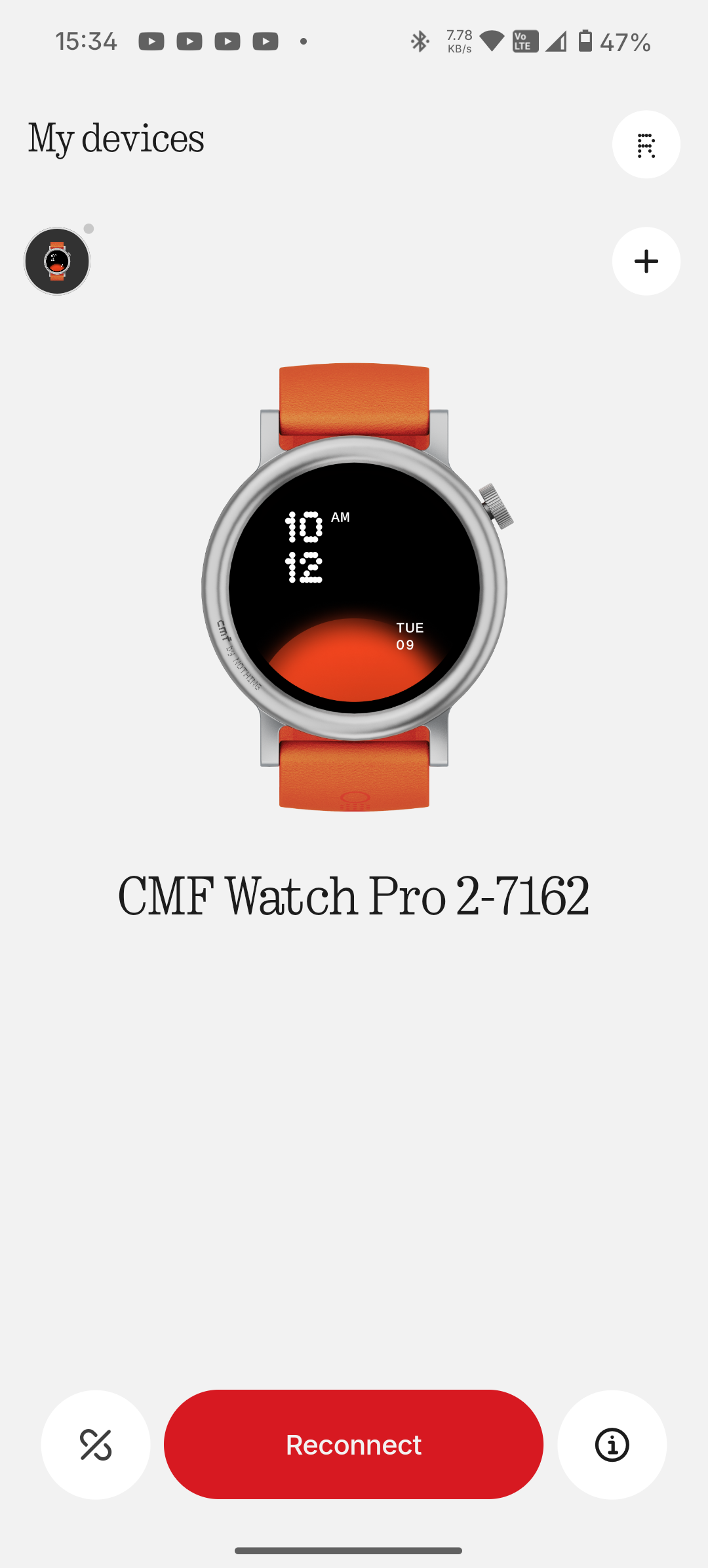Tap the Reconnect button

[x=353, y=1444]
